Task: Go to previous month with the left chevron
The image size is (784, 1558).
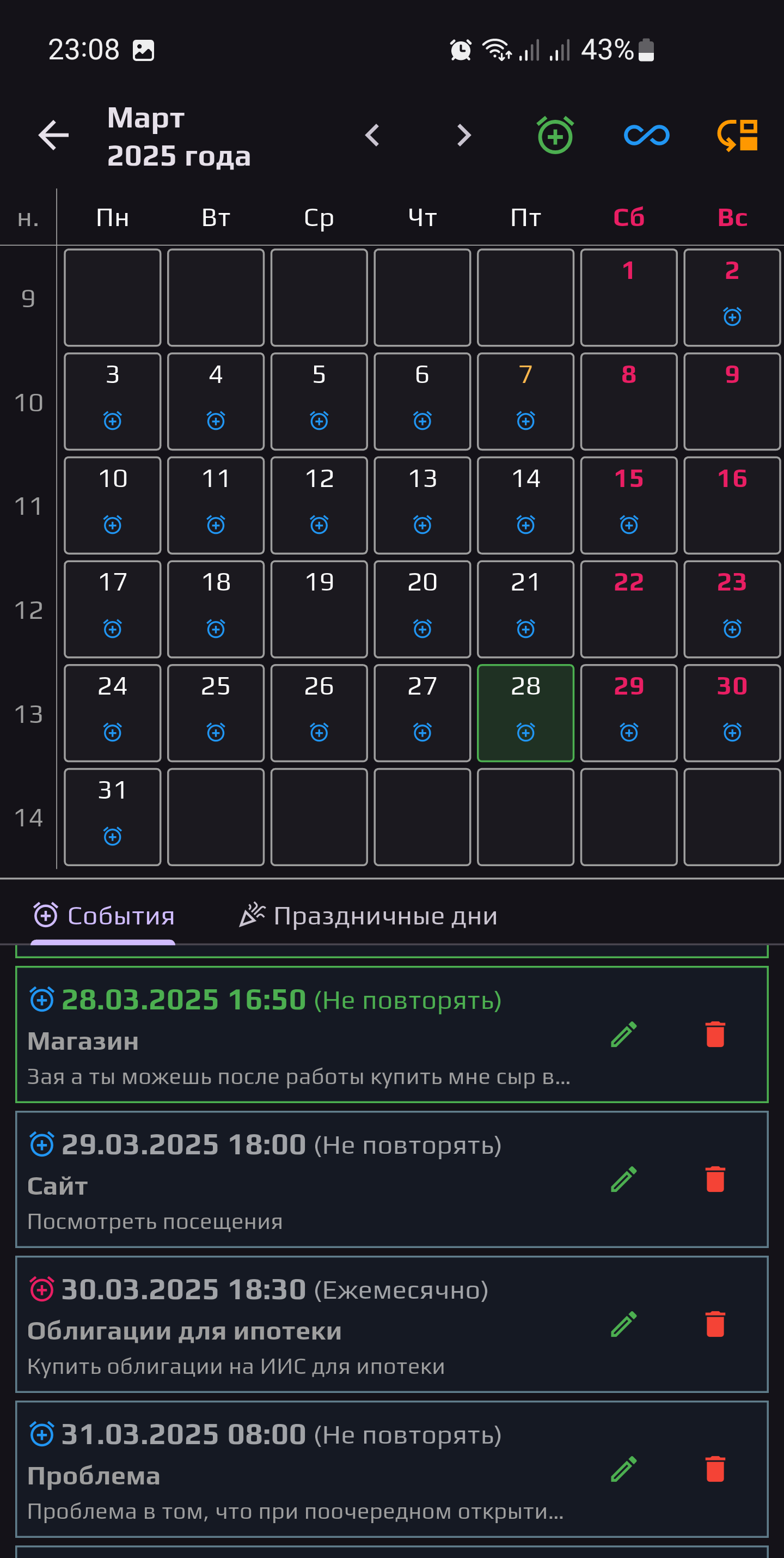Action: pyautogui.click(x=373, y=136)
